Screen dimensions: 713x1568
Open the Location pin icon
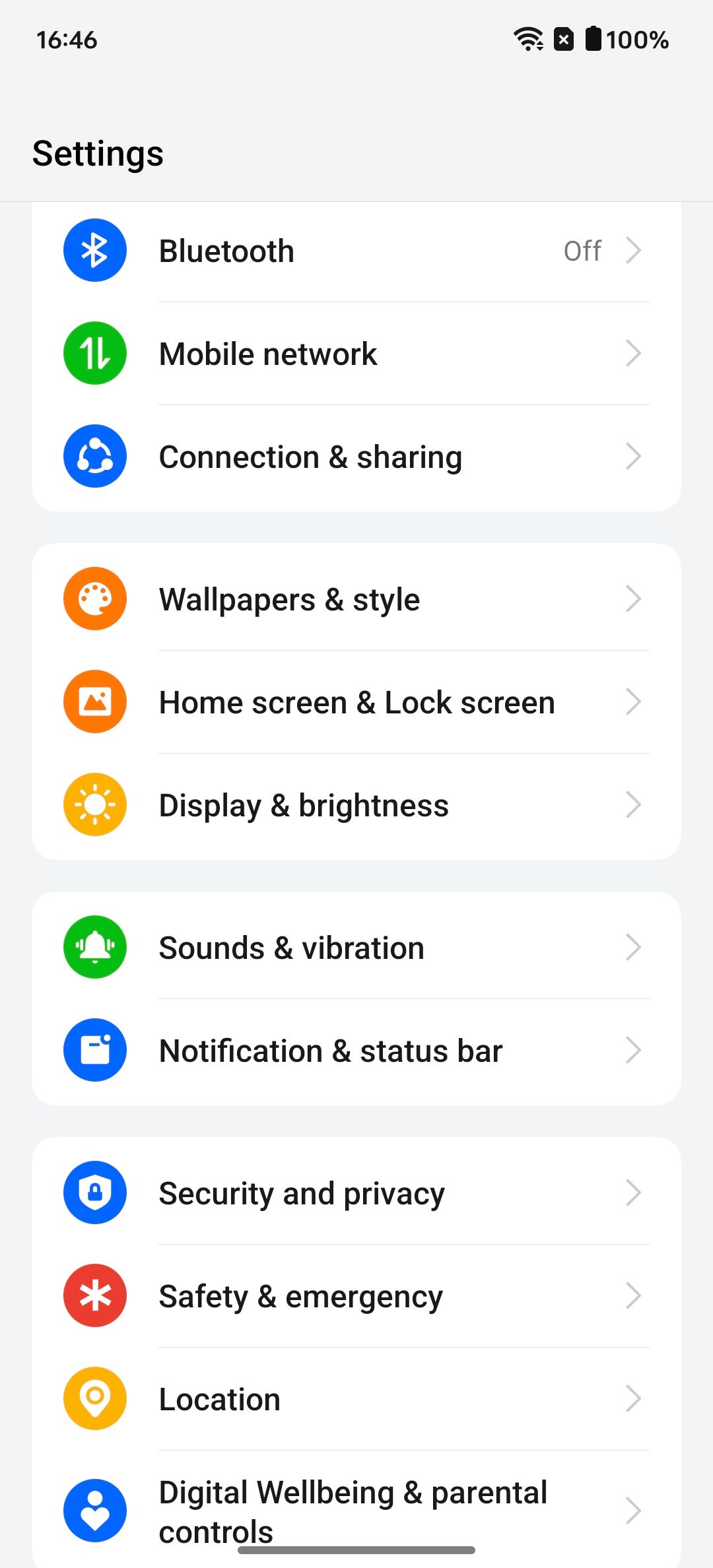tap(94, 1398)
